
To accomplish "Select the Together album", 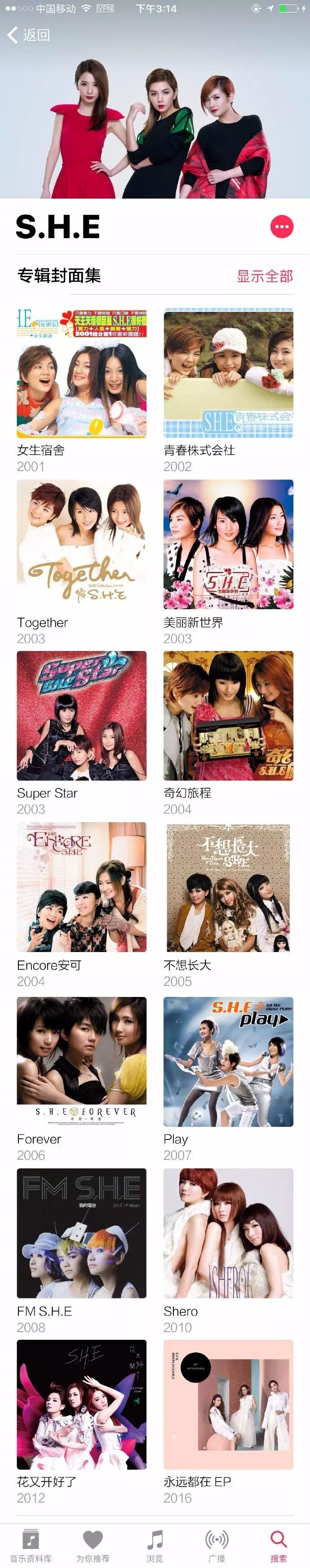I will (x=82, y=544).
